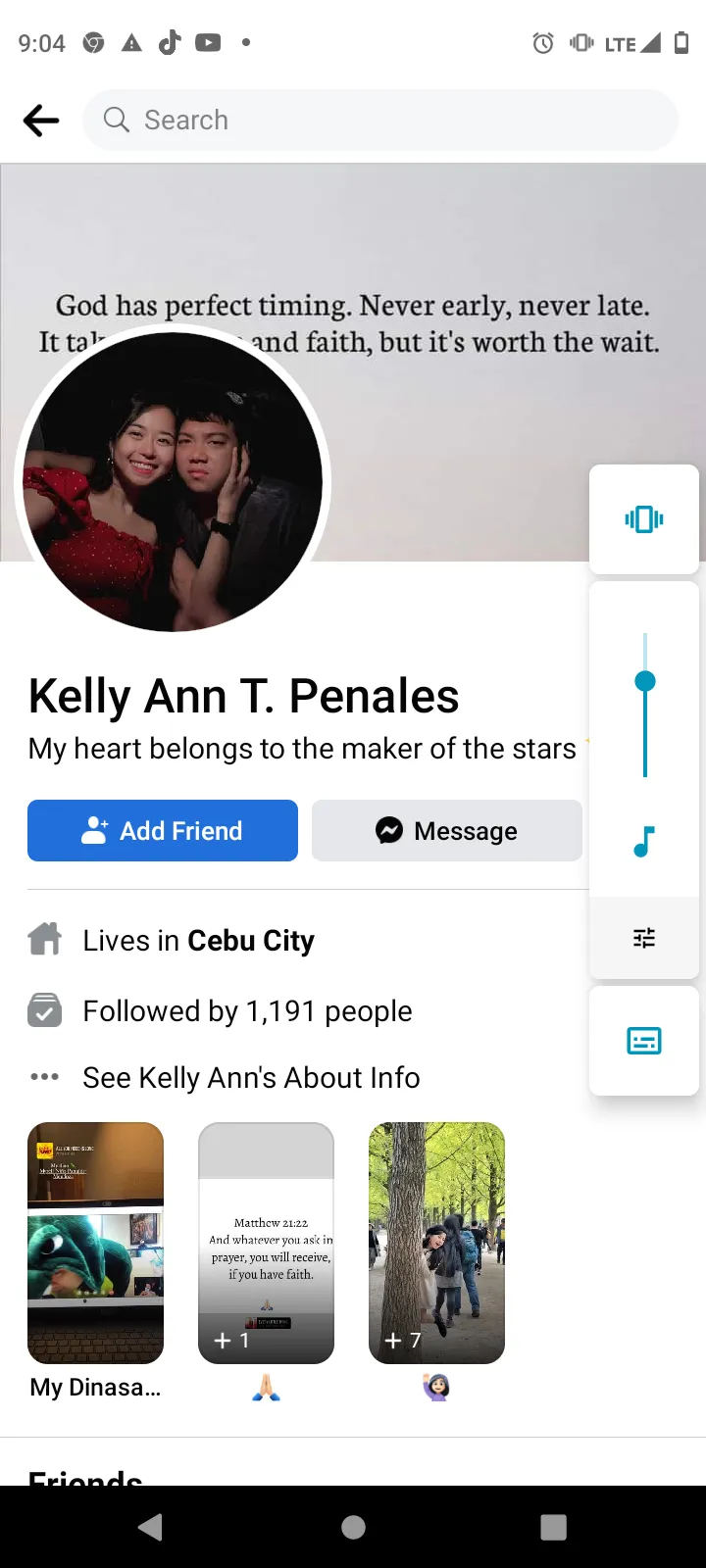This screenshot has height=1568, width=706.
Task: Mute media with the music note icon
Action: (x=644, y=841)
